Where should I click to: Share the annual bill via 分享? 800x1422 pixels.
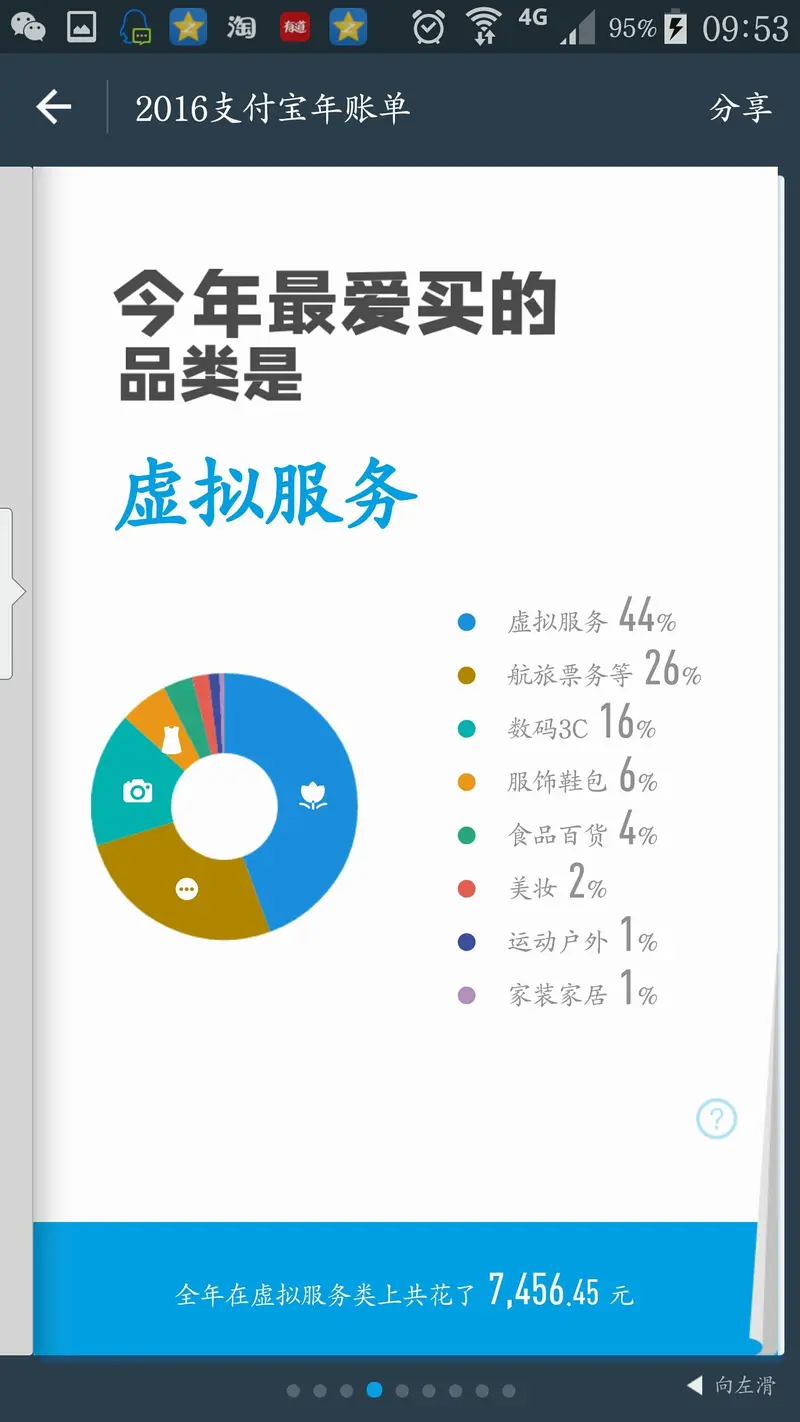click(x=740, y=108)
